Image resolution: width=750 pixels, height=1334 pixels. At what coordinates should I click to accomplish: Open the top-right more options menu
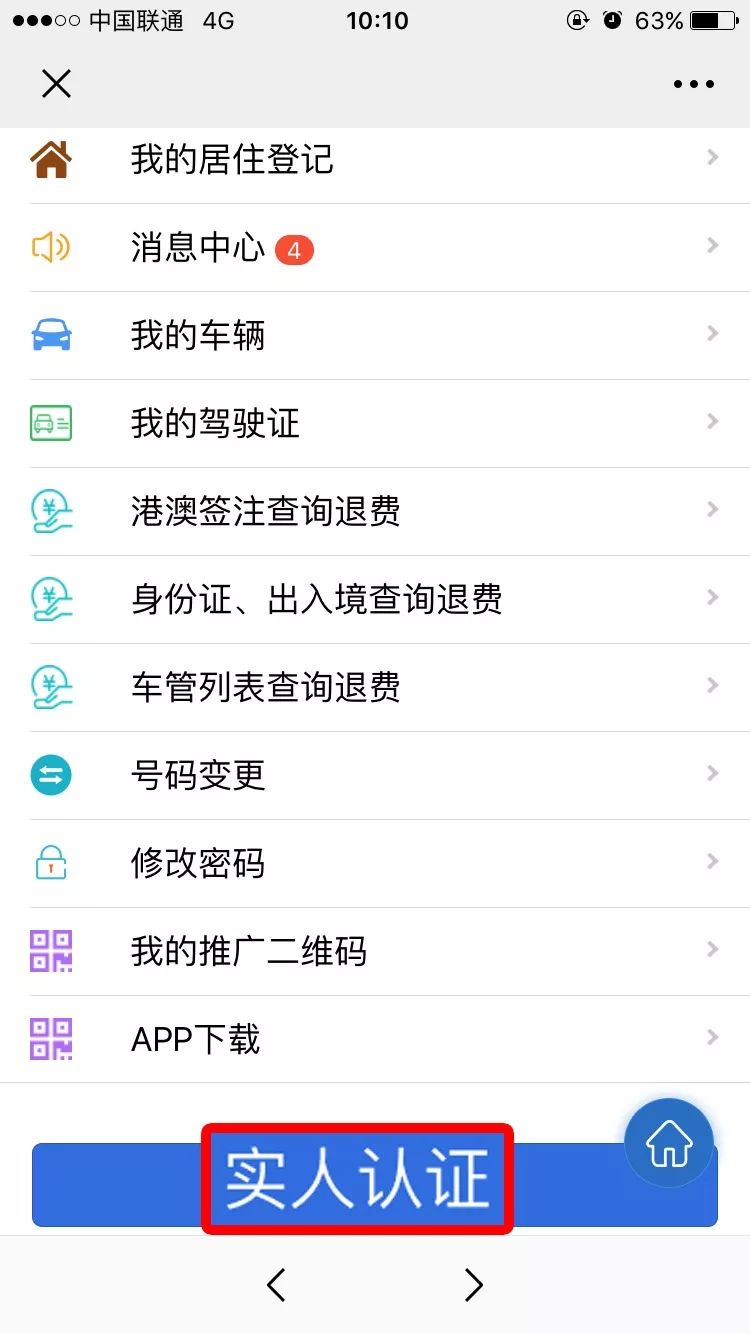click(693, 84)
